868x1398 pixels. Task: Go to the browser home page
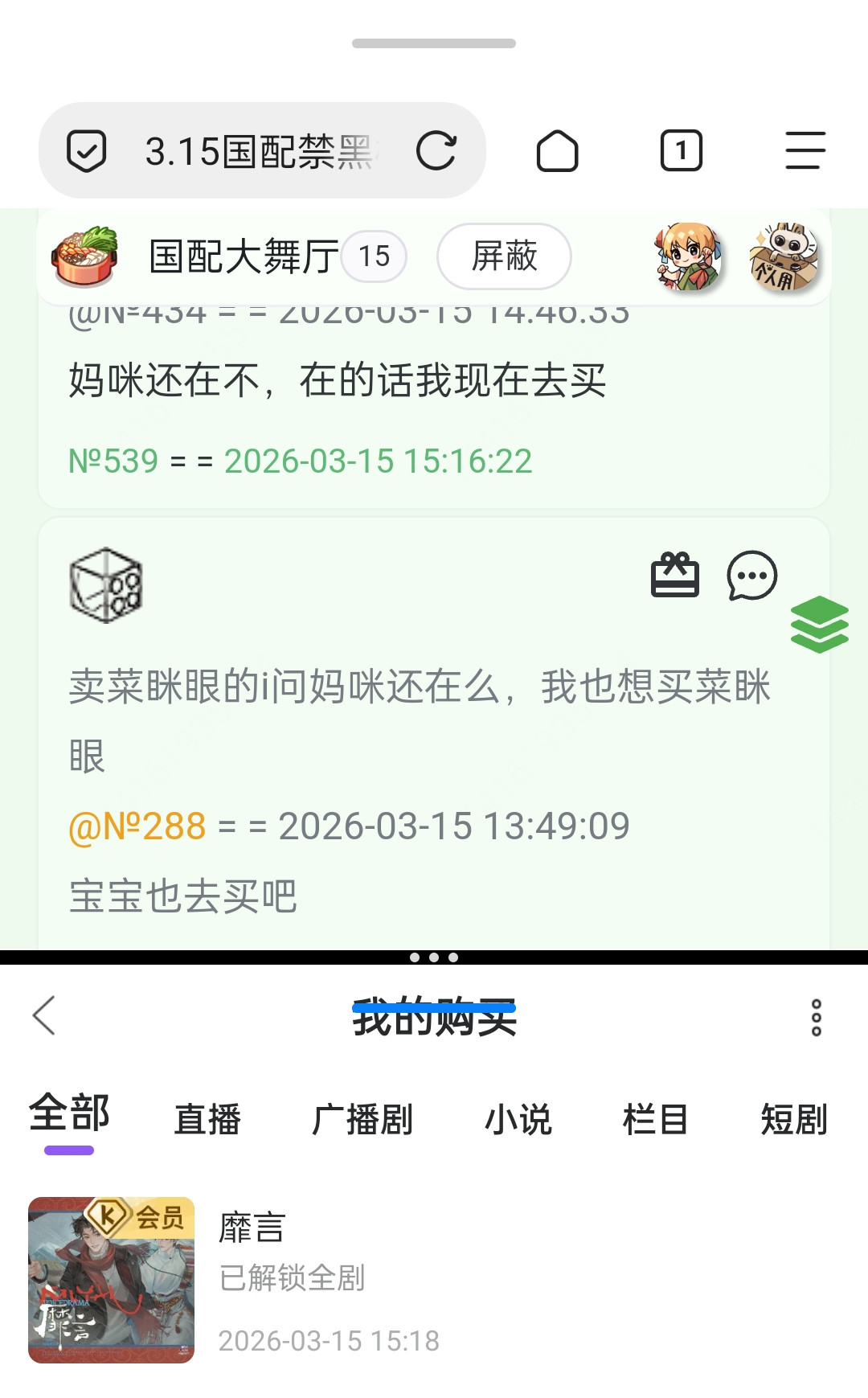click(557, 151)
